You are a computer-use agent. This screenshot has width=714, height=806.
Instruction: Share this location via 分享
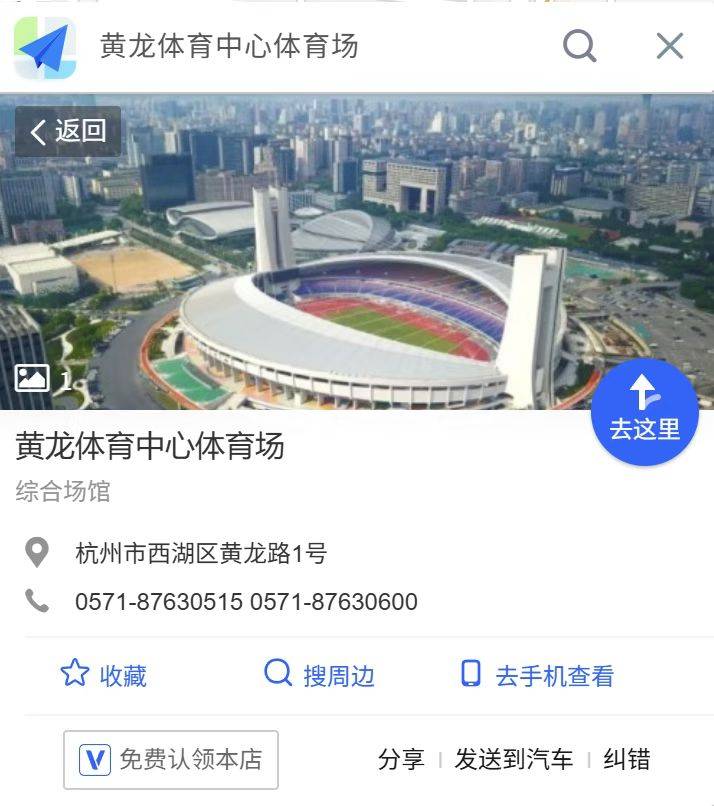pos(401,760)
